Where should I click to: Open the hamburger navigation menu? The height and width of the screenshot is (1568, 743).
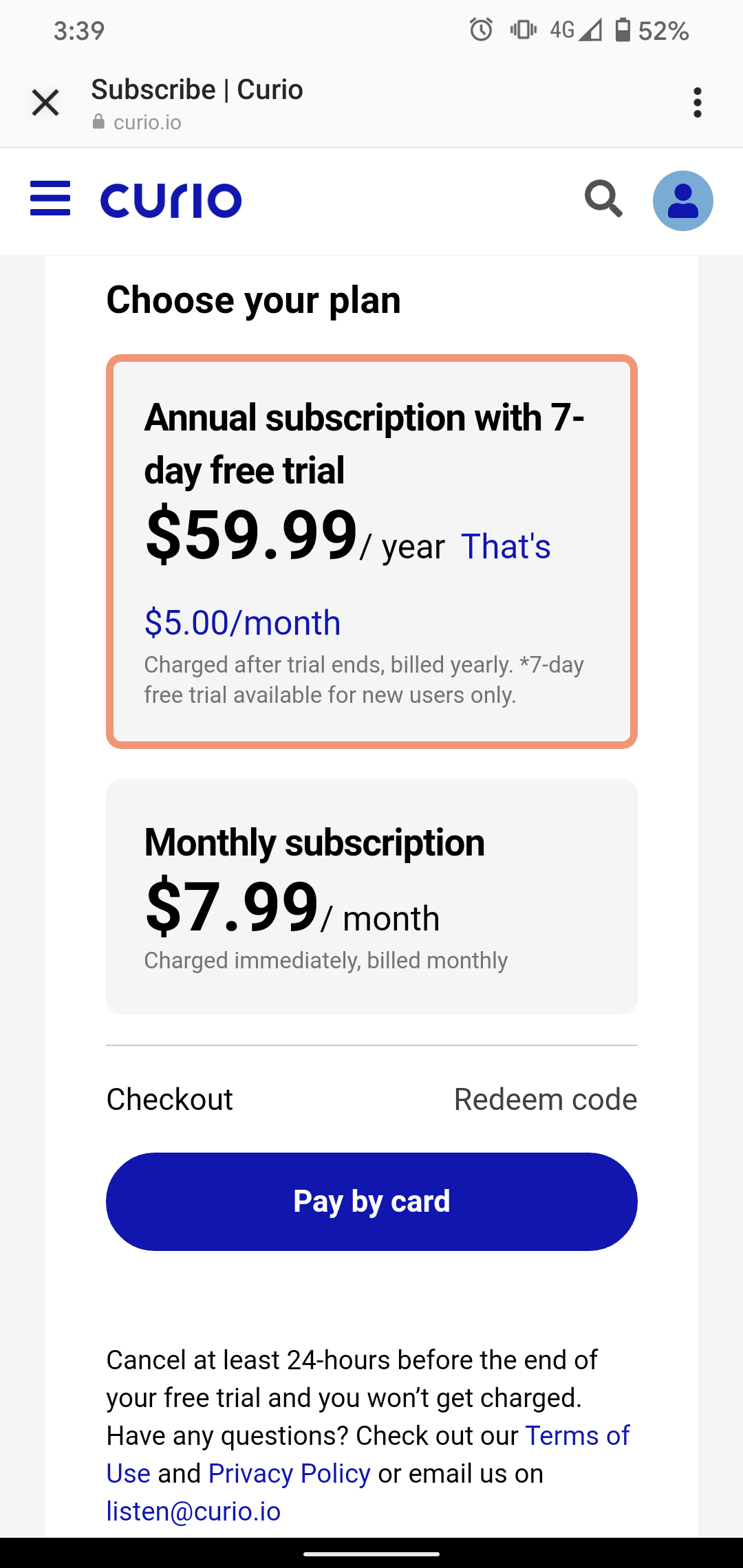pyautogui.click(x=50, y=199)
